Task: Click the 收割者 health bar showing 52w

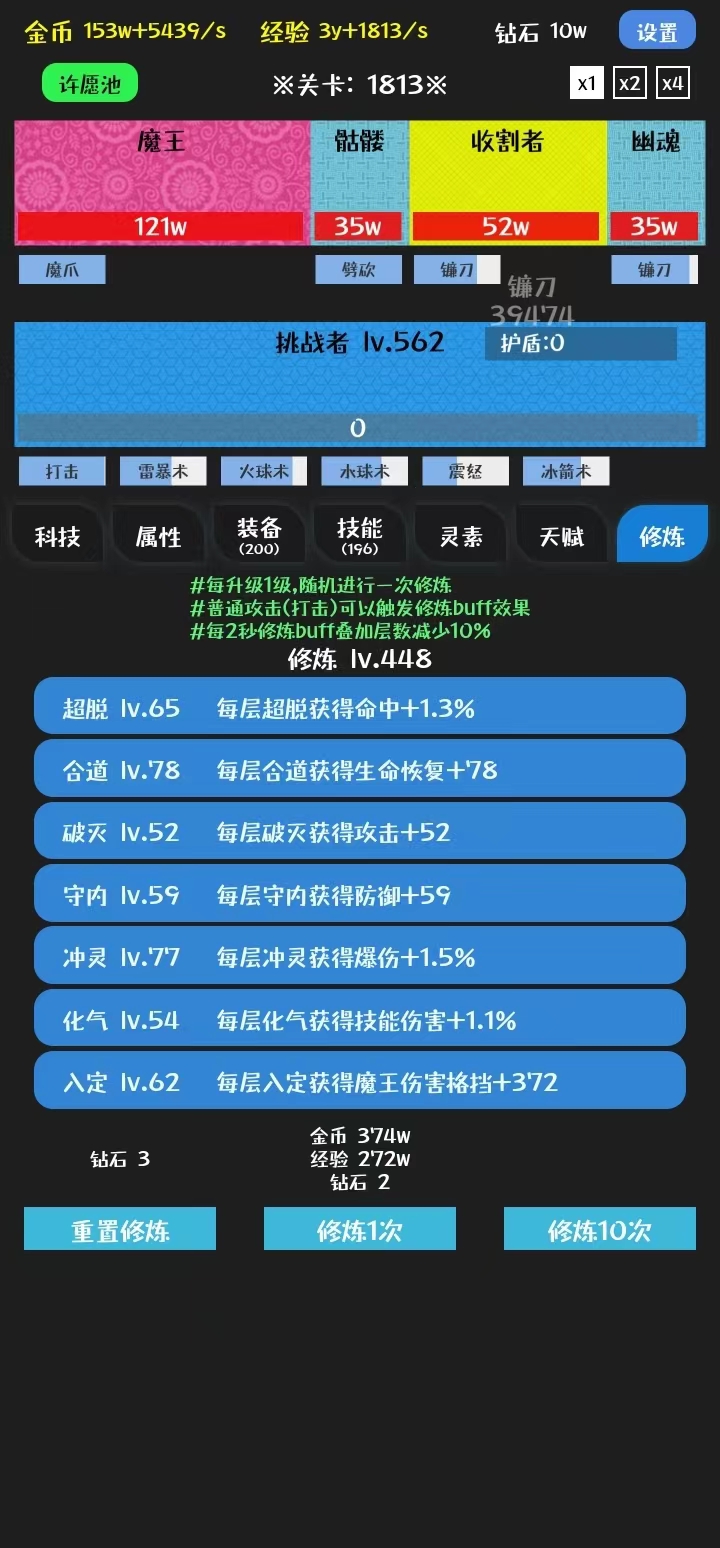Action: pos(505,227)
